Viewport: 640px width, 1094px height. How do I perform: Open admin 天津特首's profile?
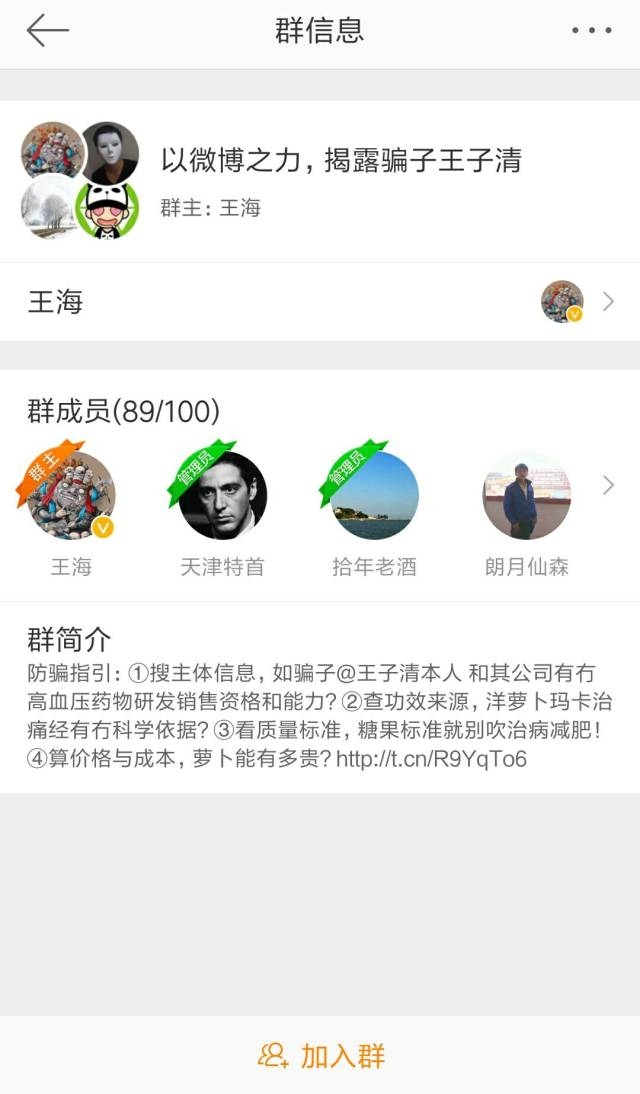click(x=223, y=496)
